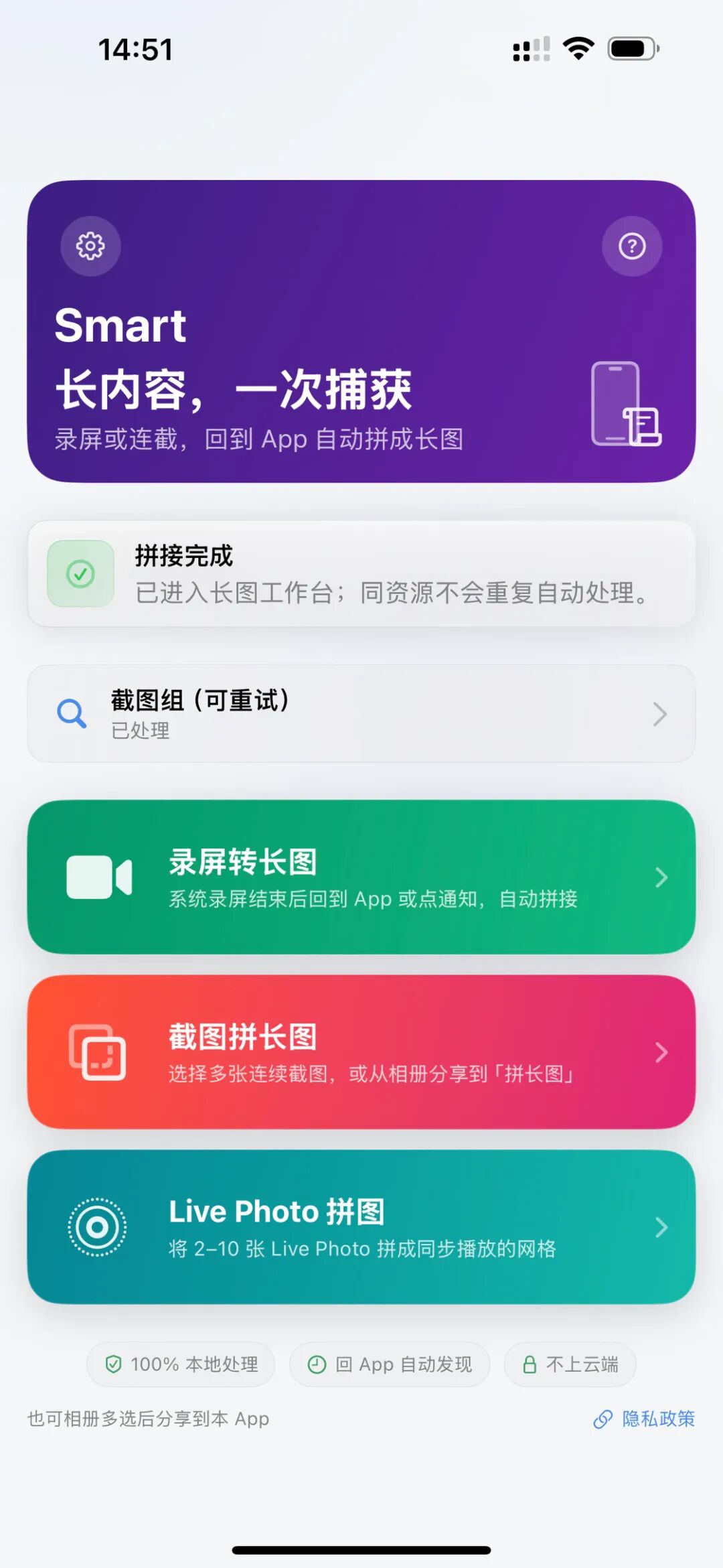Viewport: 723px width, 1568px height.
Task: Open the help question mark icon
Action: (x=632, y=246)
